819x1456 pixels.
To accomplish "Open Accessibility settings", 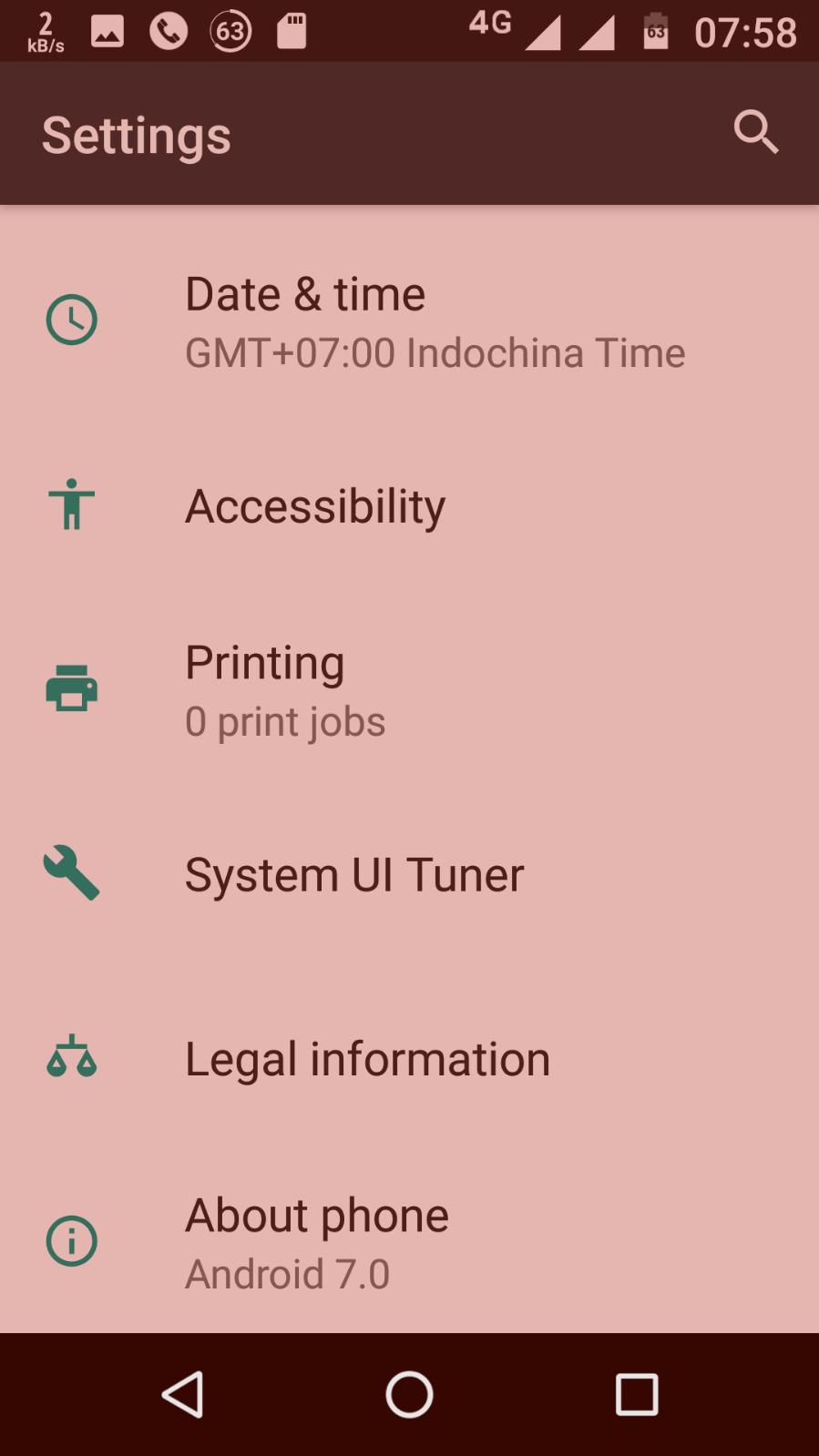I will point(409,505).
